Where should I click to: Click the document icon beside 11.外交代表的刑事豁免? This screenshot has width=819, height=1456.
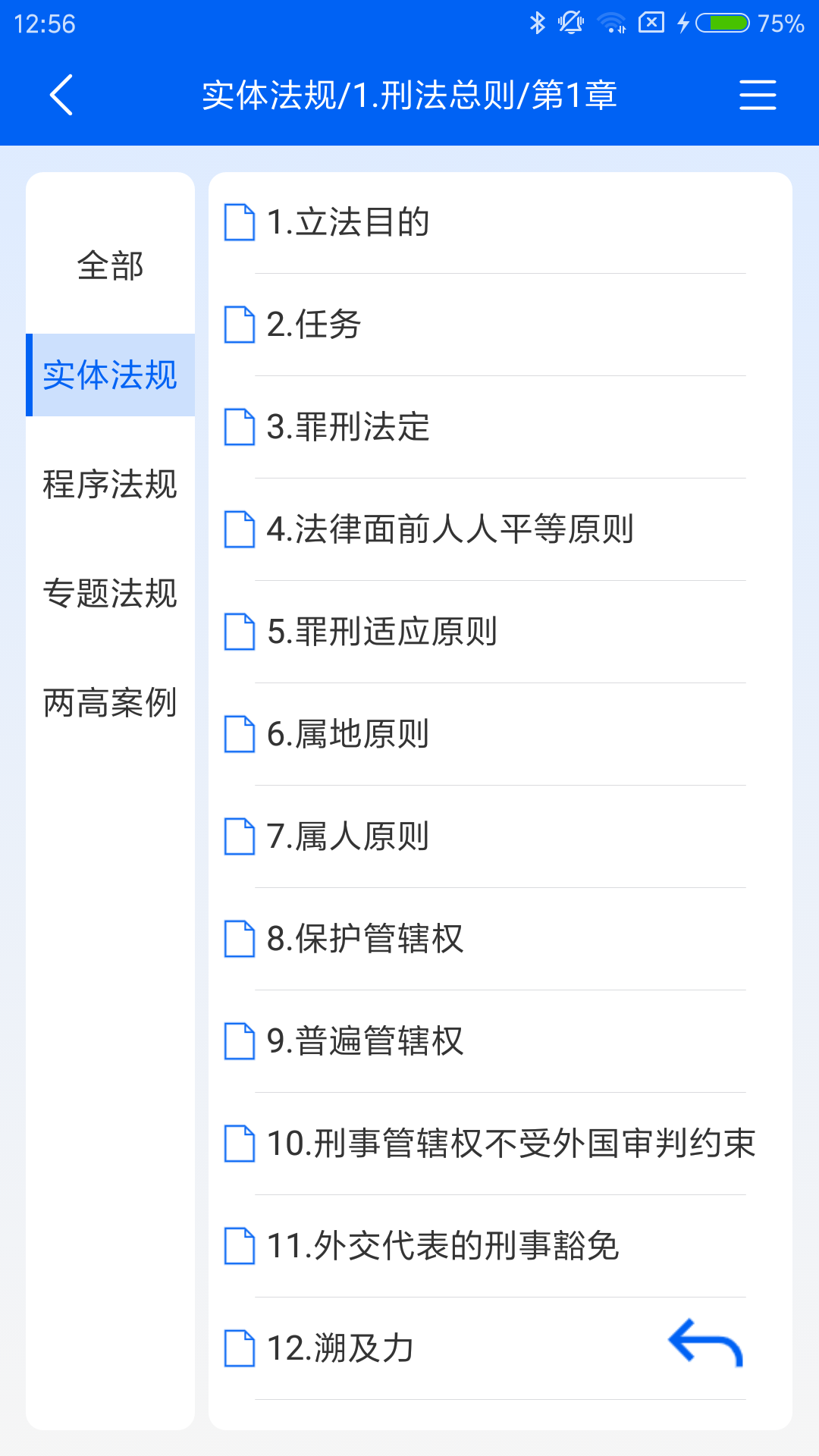coord(238,1244)
